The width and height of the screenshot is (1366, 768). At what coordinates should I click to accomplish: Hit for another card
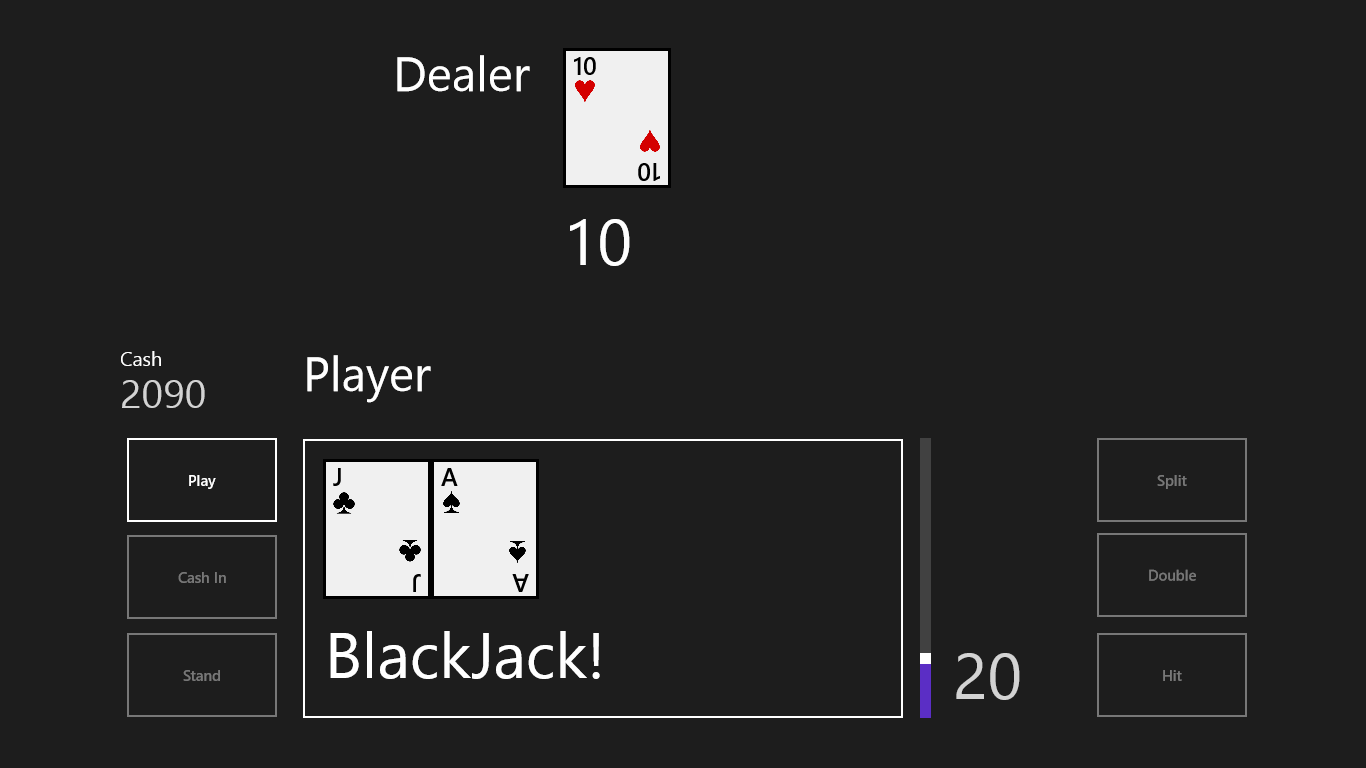[x=1171, y=675]
